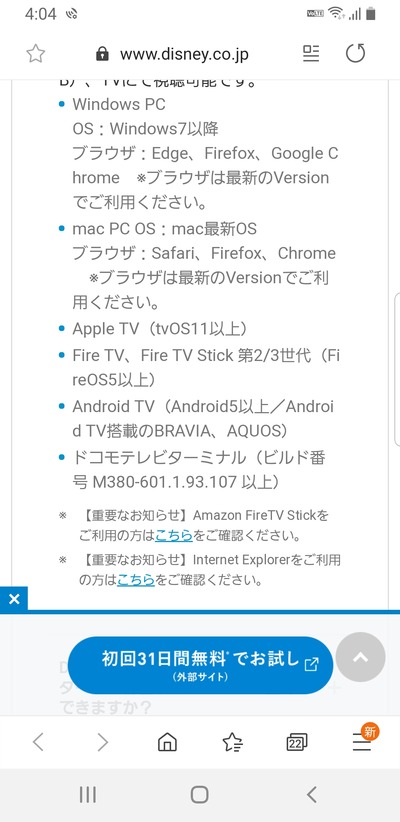Bookmark this page with the star icon

[36, 54]
